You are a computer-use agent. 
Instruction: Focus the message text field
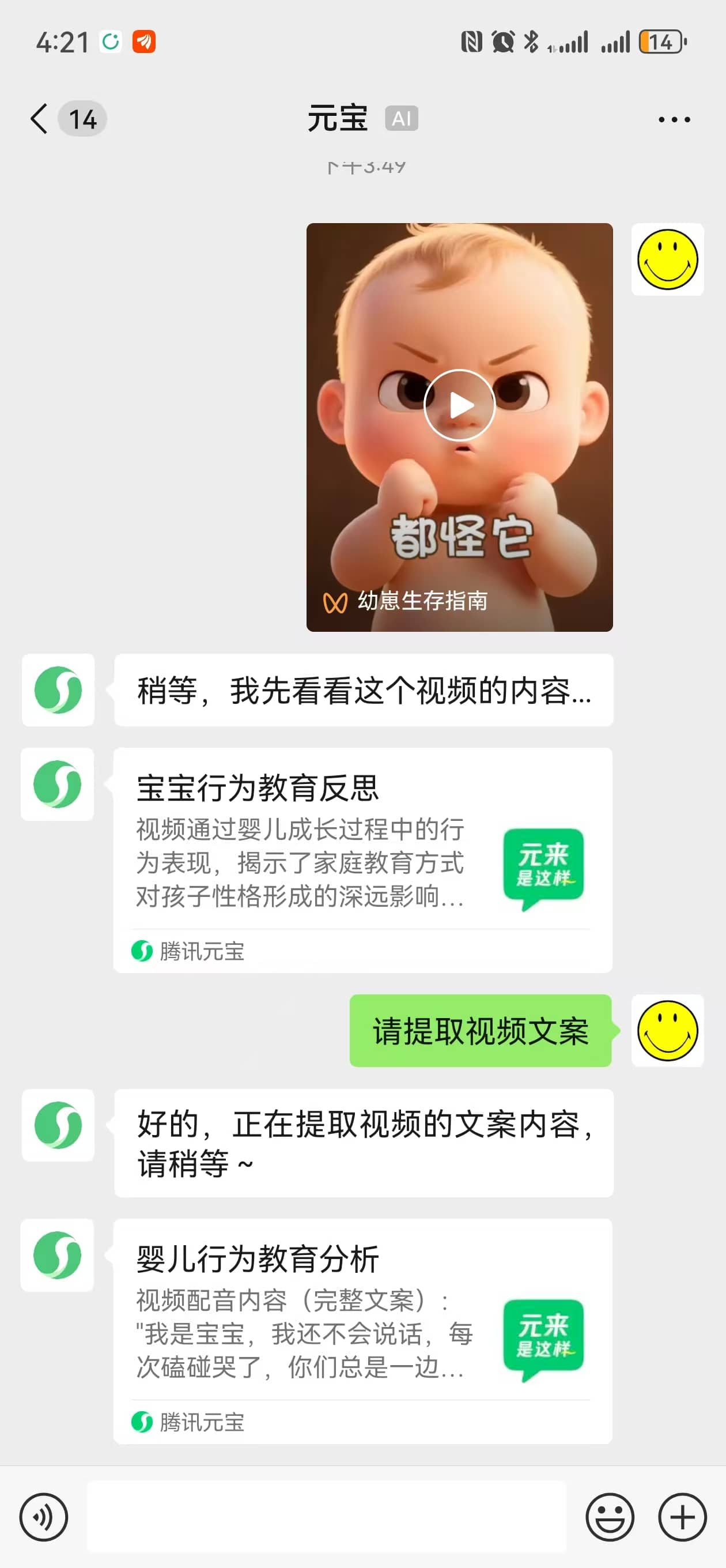click(x=326, y=1517)
